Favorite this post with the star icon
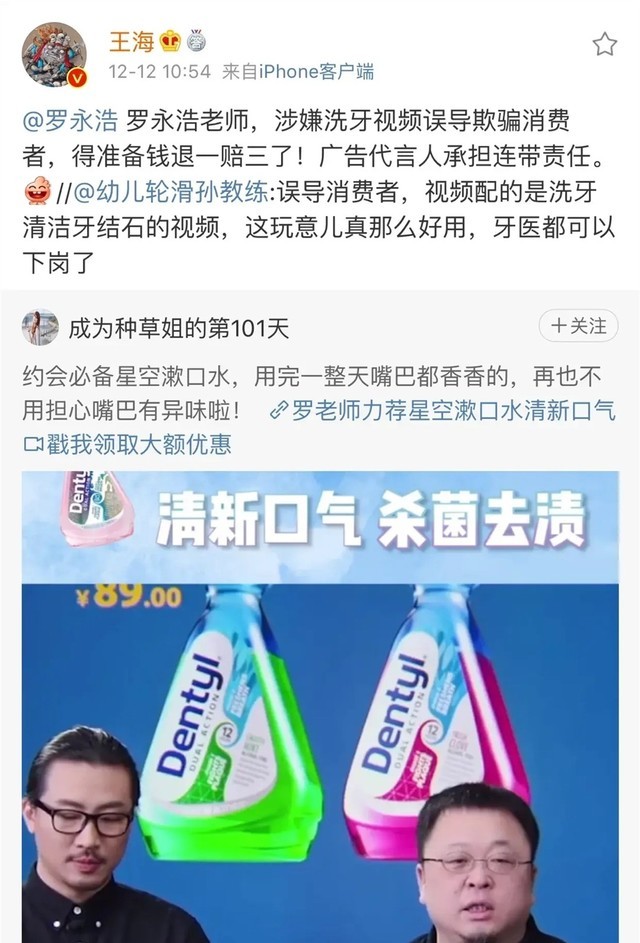 [x=605, y=44]
